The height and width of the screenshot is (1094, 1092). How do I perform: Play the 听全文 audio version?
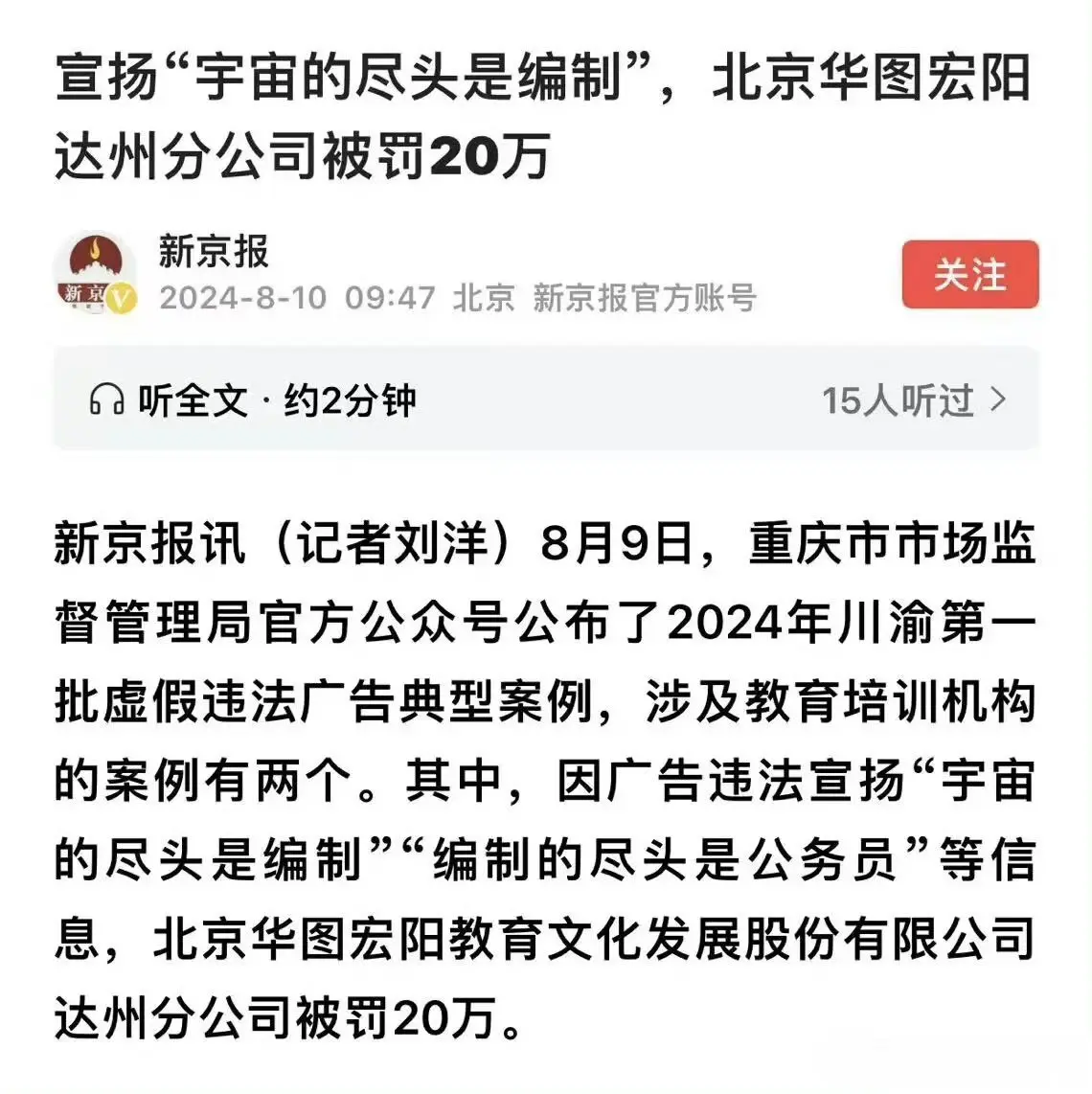pos(253,400)
